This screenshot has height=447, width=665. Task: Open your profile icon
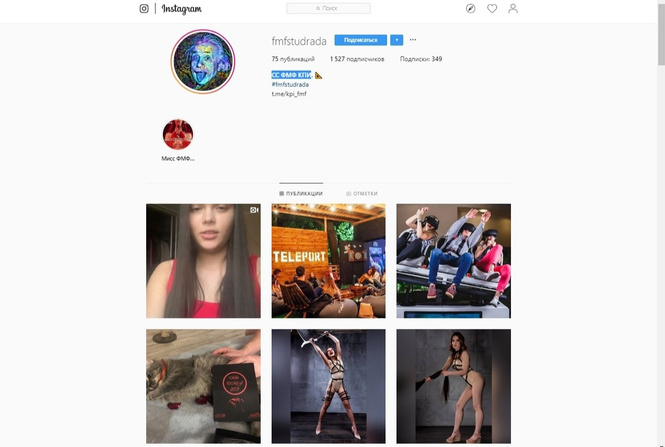[513, 8]
